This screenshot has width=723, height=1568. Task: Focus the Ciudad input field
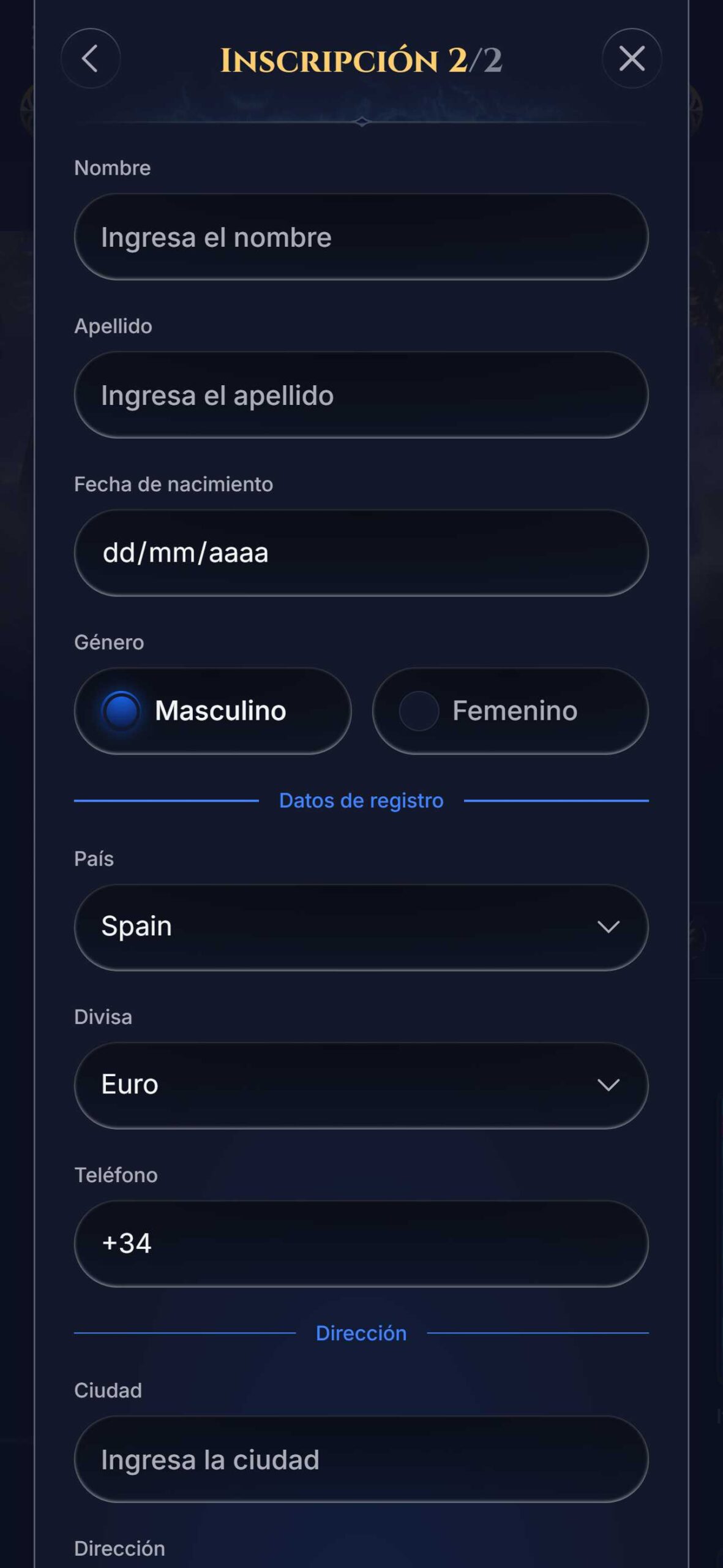361,1460
